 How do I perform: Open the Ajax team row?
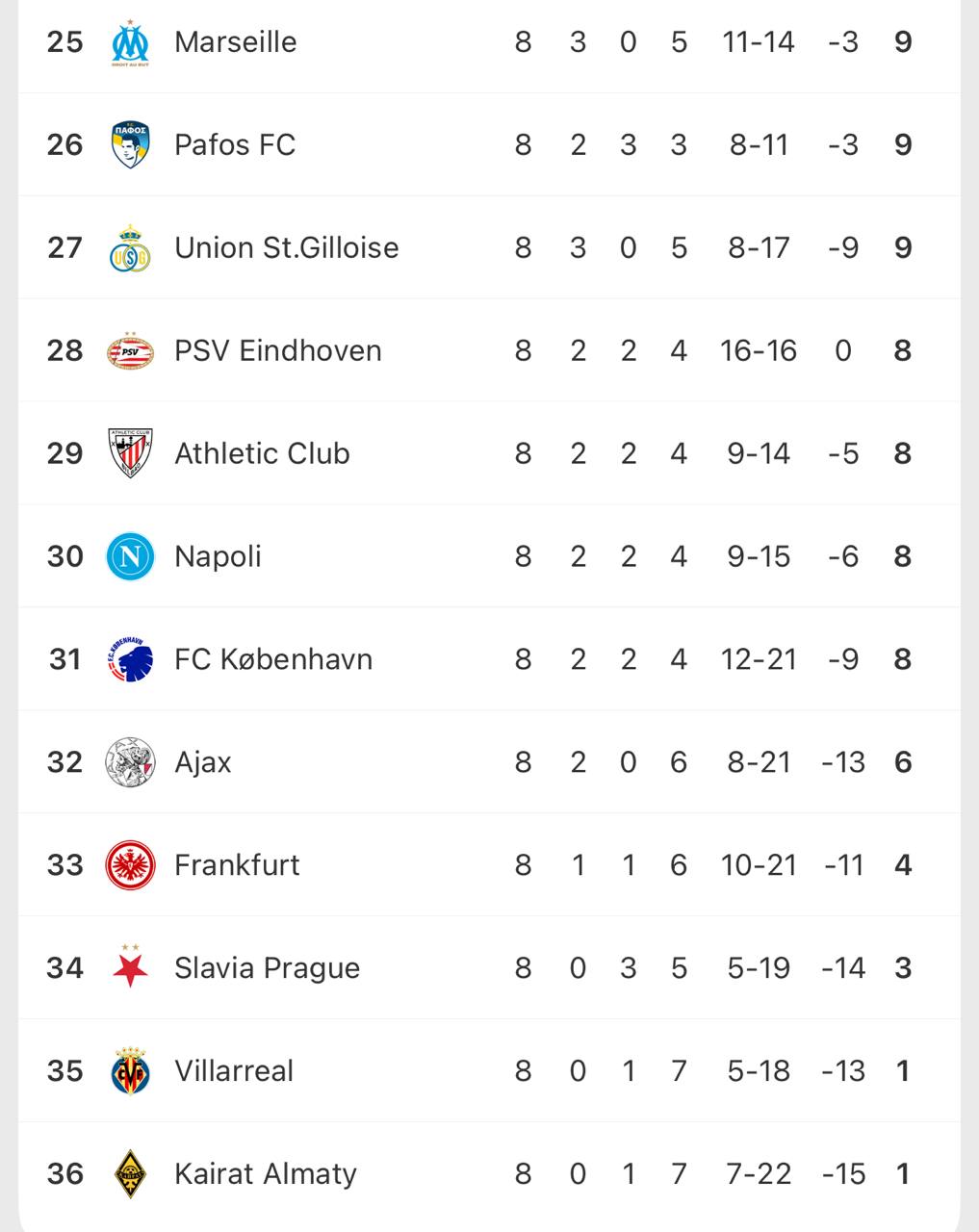tap(203, 763)
